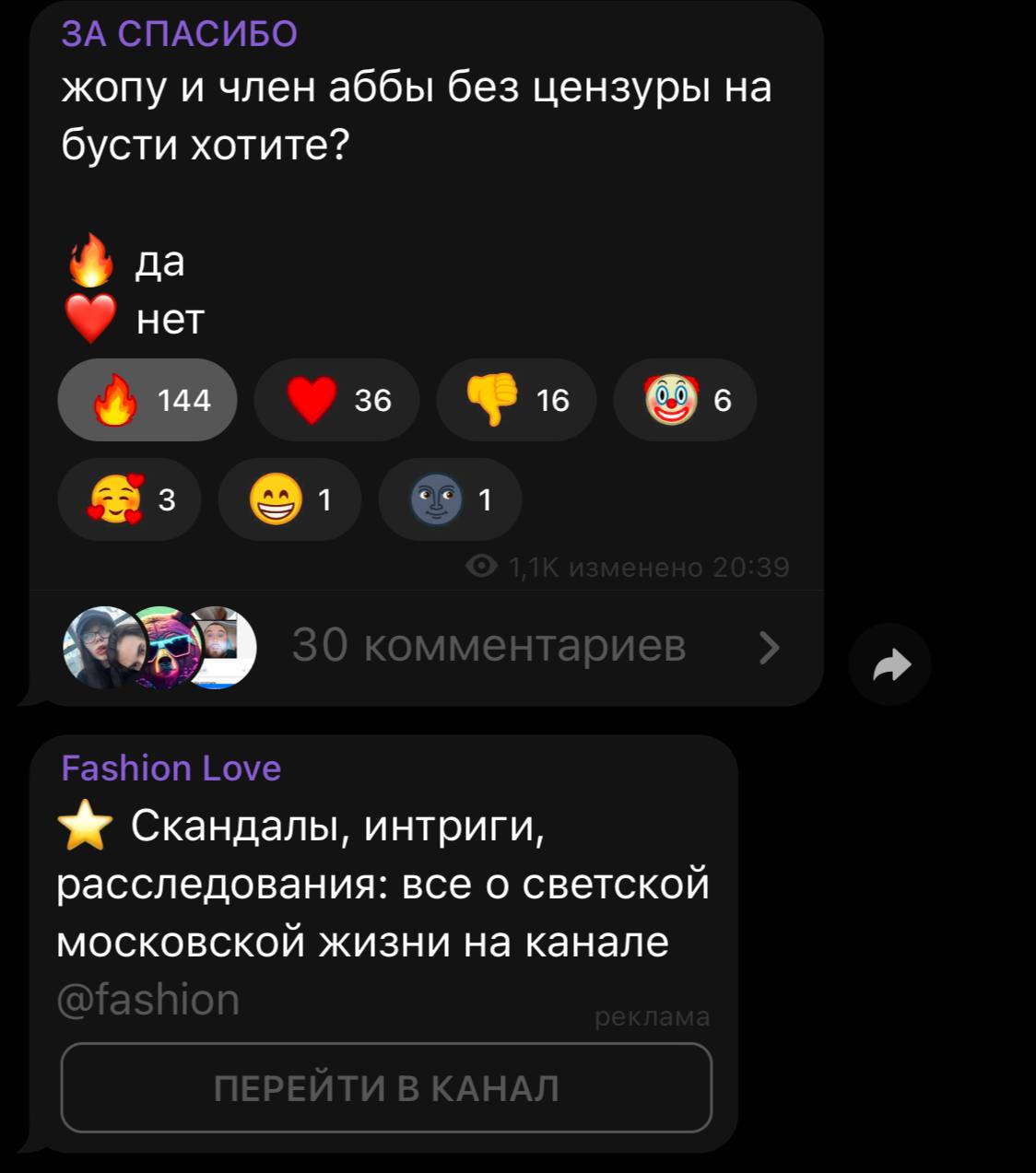Tap the clown reaction with 6
Image resolution: width=1036 pixels, height=1173 pixels.
(685, 400)
